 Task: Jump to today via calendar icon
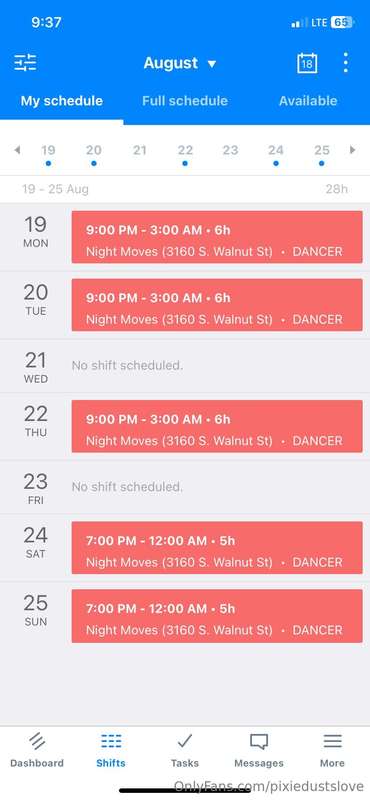(307, 63)
